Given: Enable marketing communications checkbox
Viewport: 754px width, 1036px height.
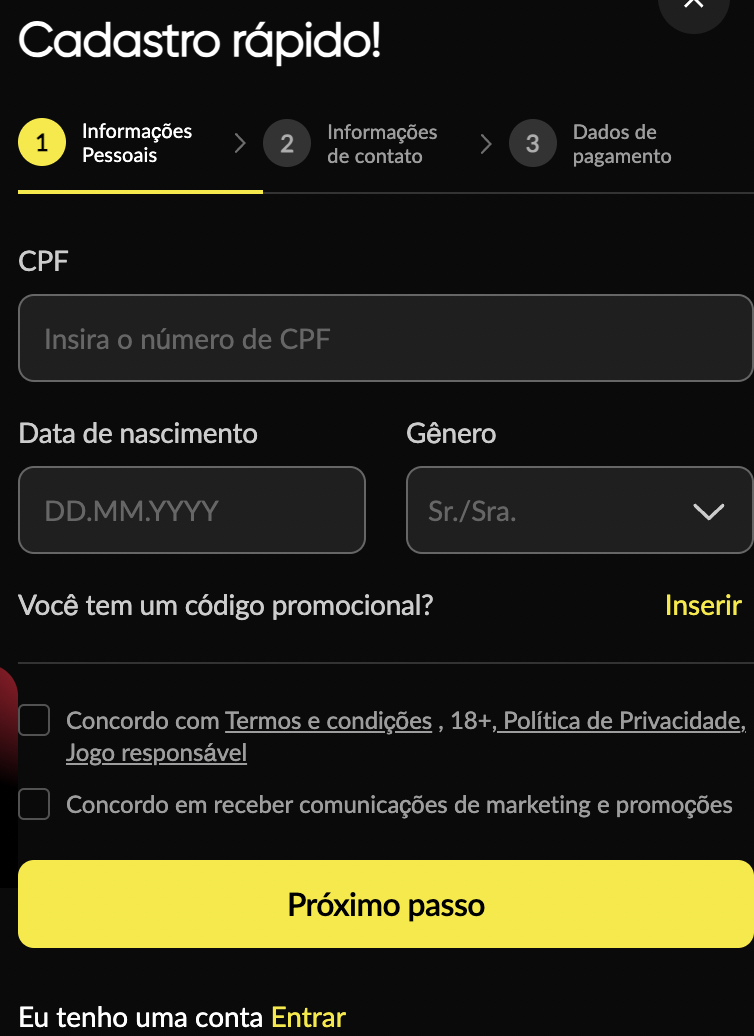Looking at the screenshot, I should tap(35, 804).
